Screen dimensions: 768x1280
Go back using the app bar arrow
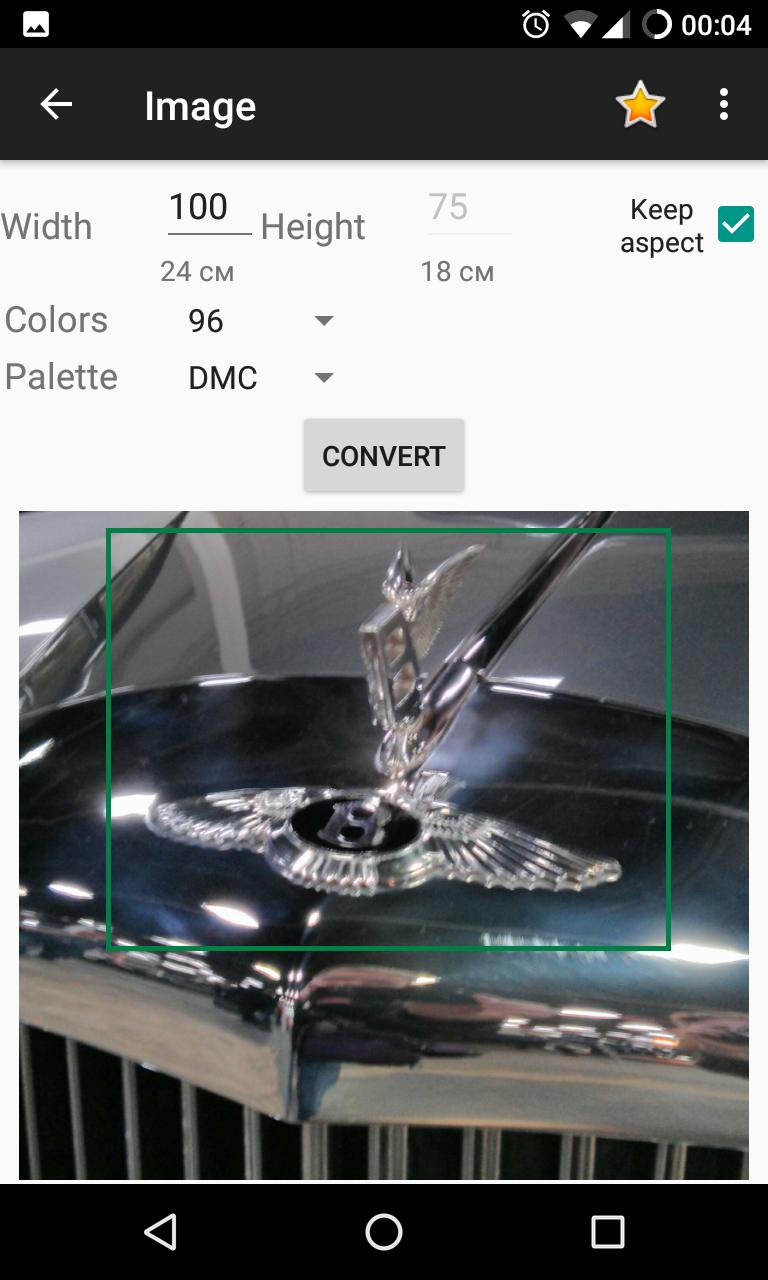pos(56,104)
